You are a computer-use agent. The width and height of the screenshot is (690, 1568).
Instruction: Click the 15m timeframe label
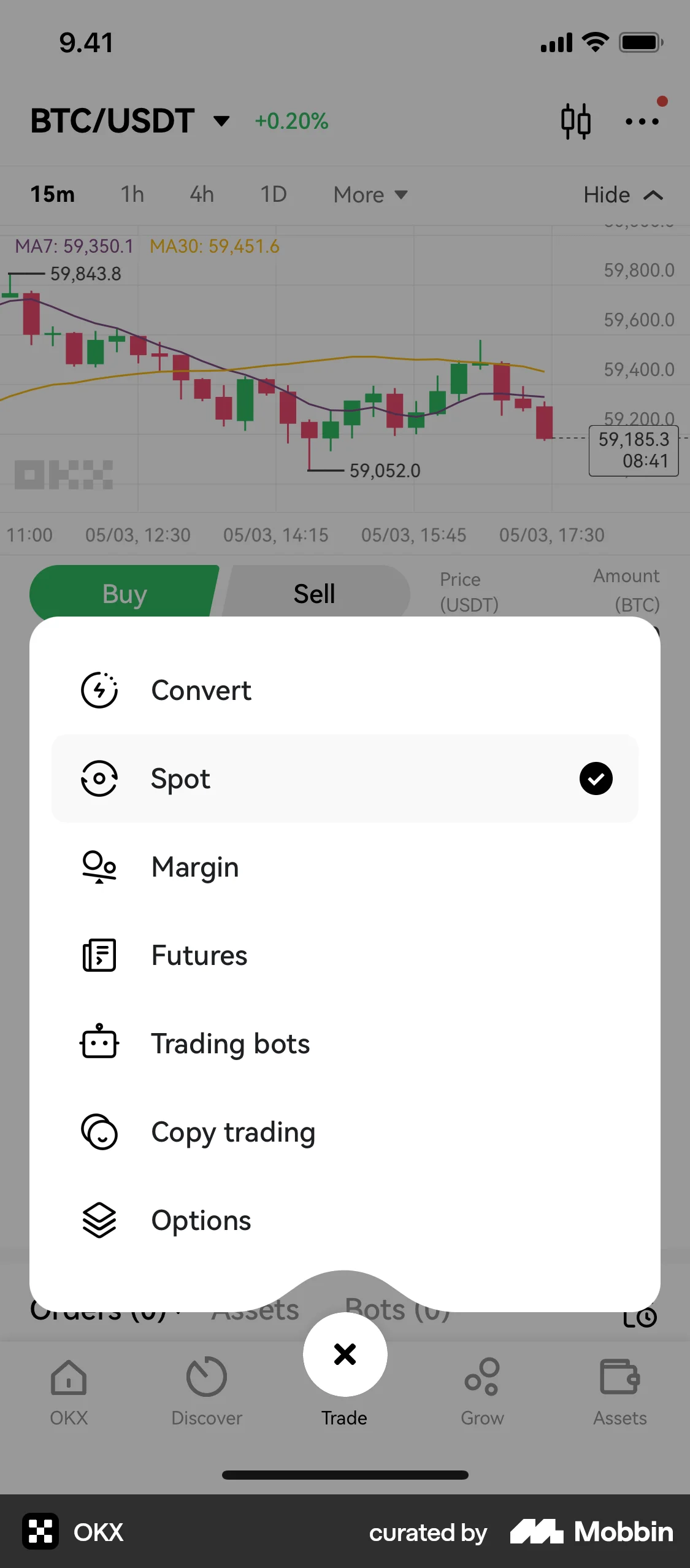53,194
